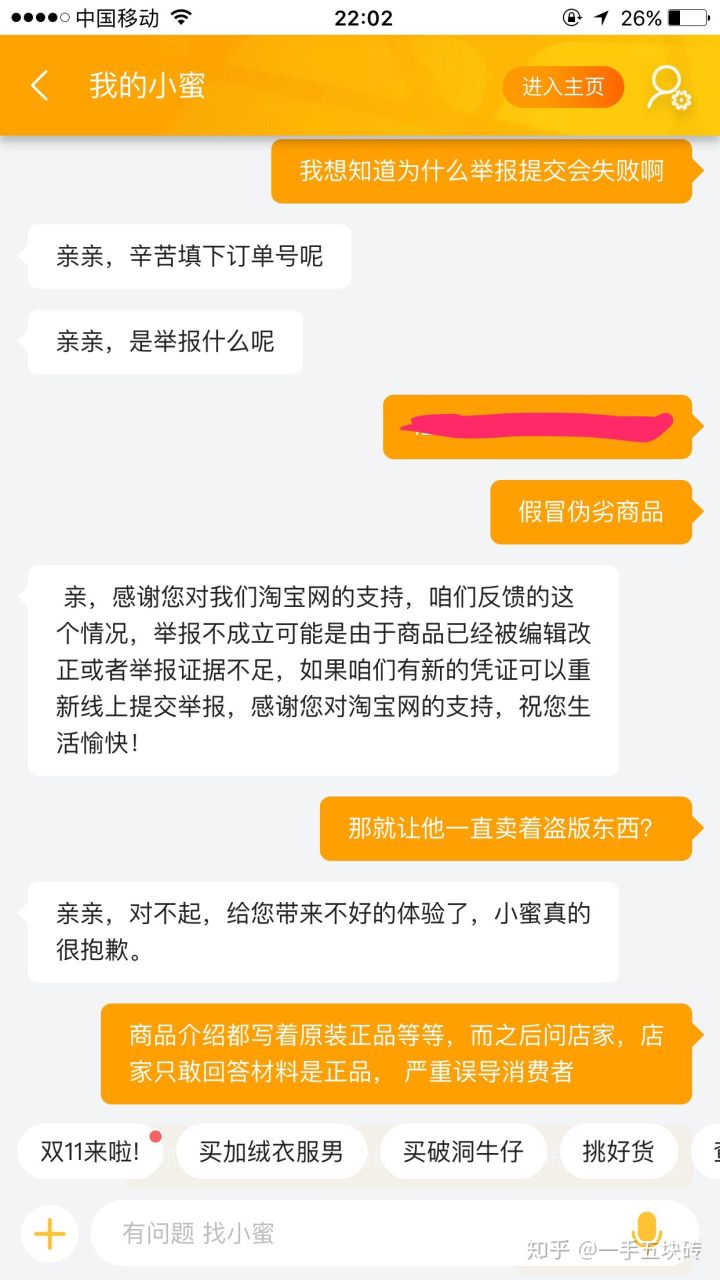The image size is (720, 1280).
Task: Tap the 进入主页 button
Action: click(x=563, y=87)
